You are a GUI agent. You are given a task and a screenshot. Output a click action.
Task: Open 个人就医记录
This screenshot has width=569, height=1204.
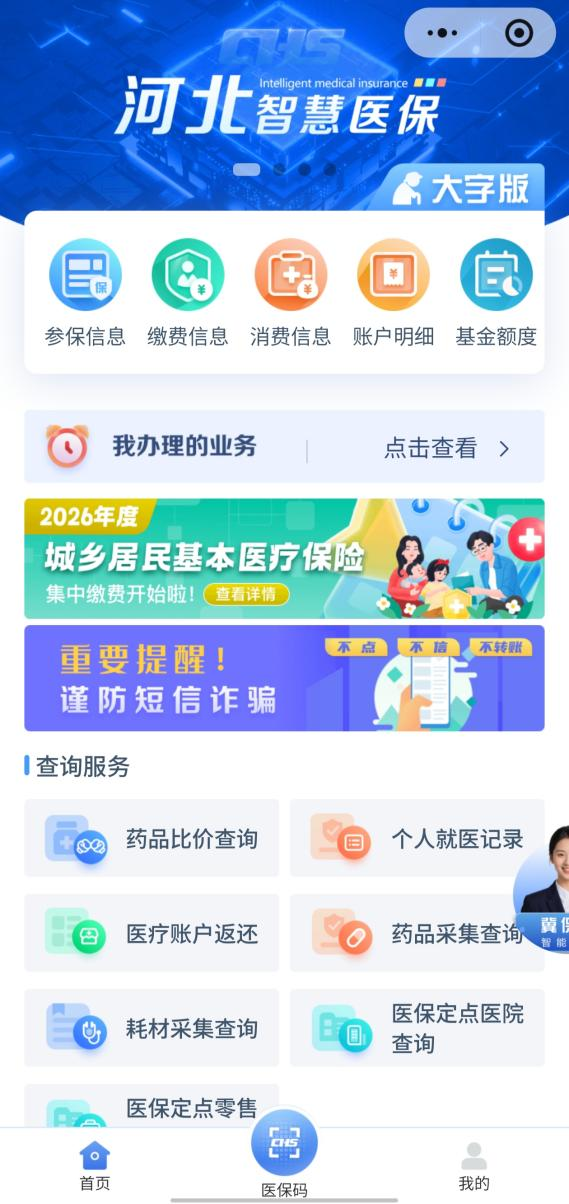pos(417,838)
